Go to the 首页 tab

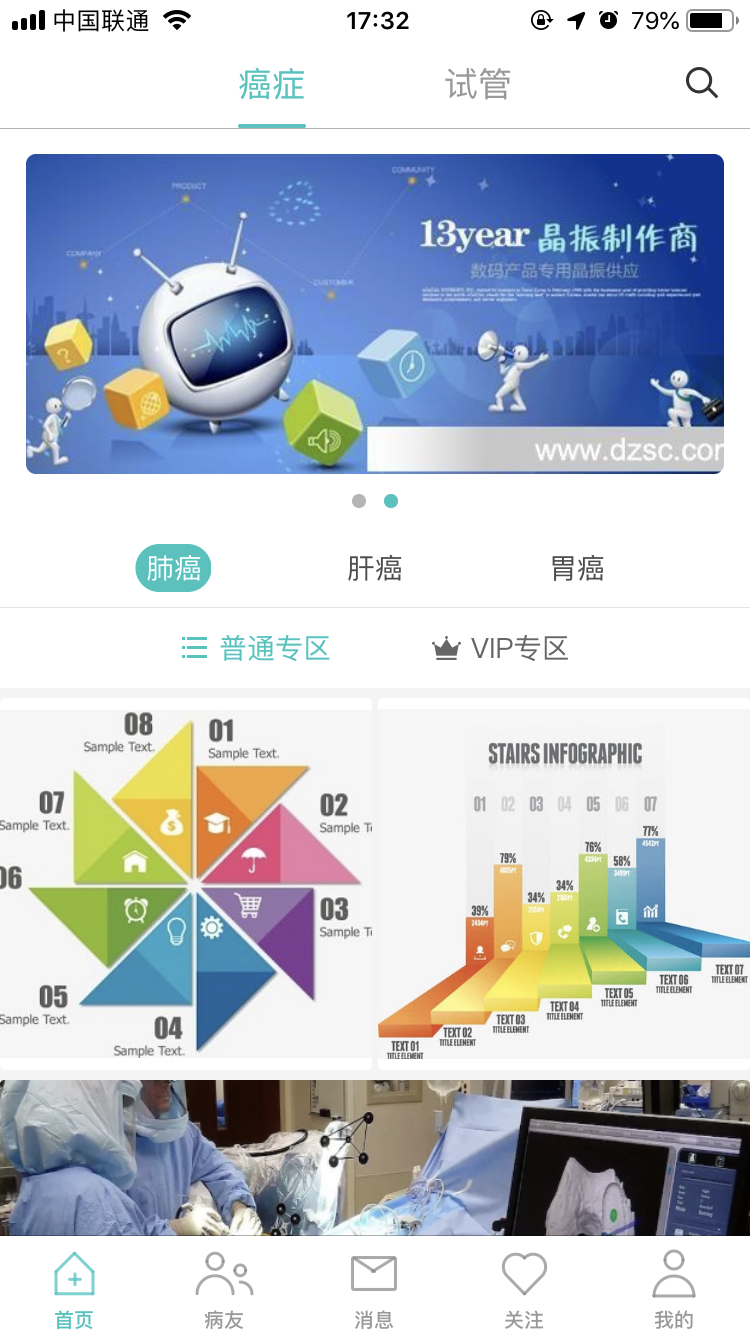point(74,1290)
